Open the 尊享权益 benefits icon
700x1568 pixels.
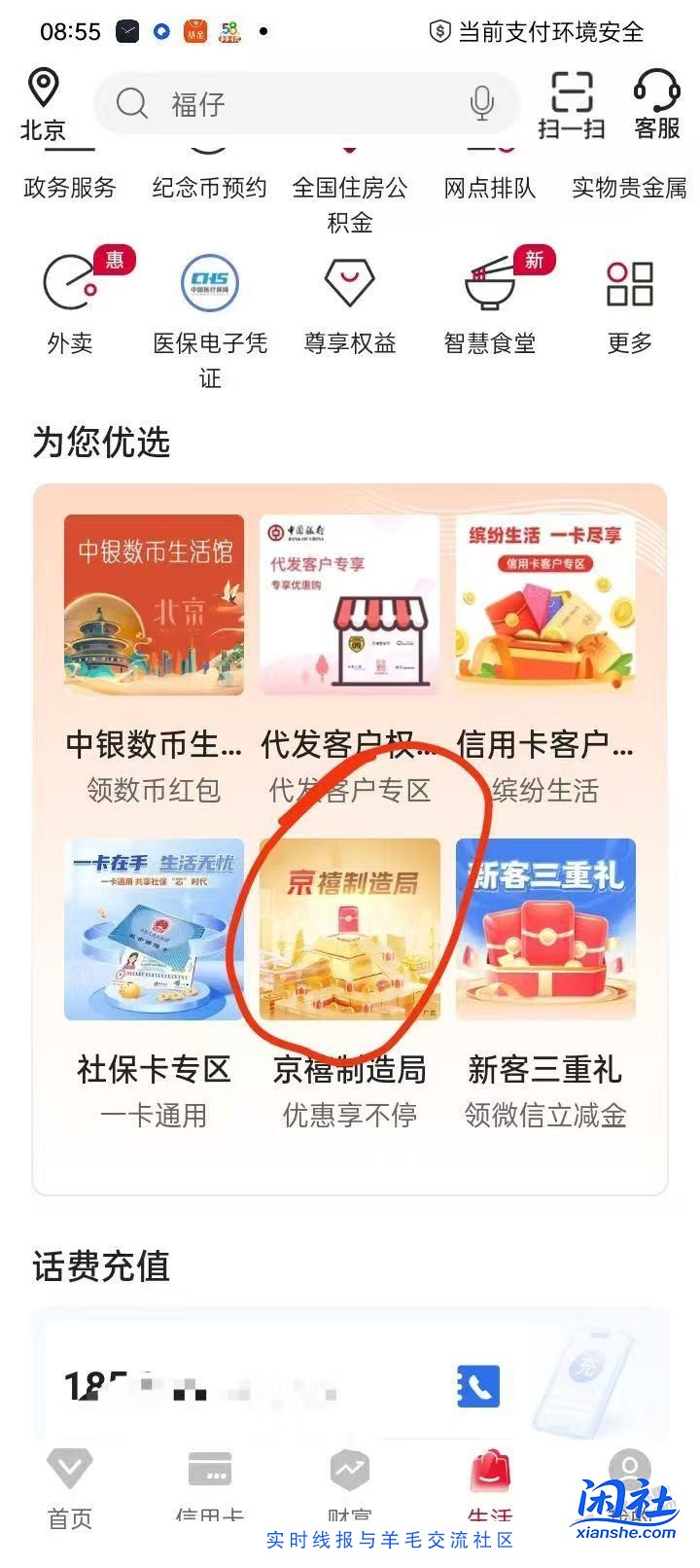(x=348, y=292)
